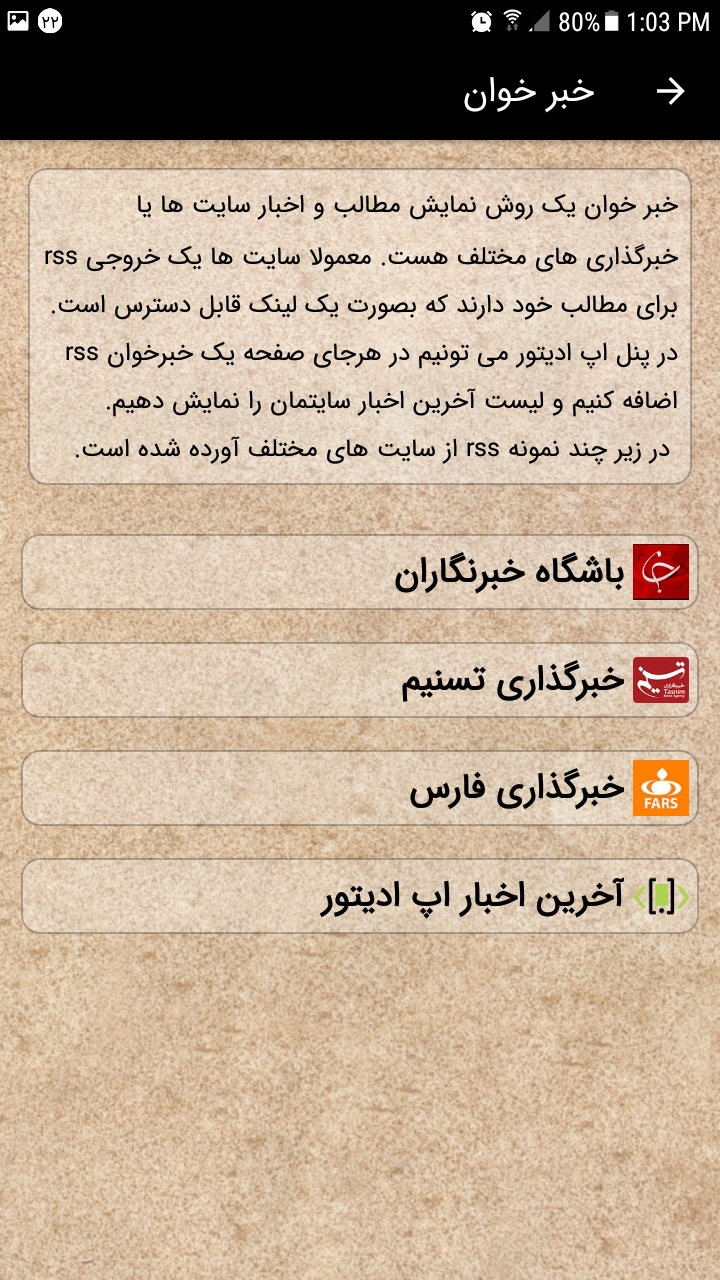
Task: Select the خبرگزاری فارس feed
Action: click(360, 788)
